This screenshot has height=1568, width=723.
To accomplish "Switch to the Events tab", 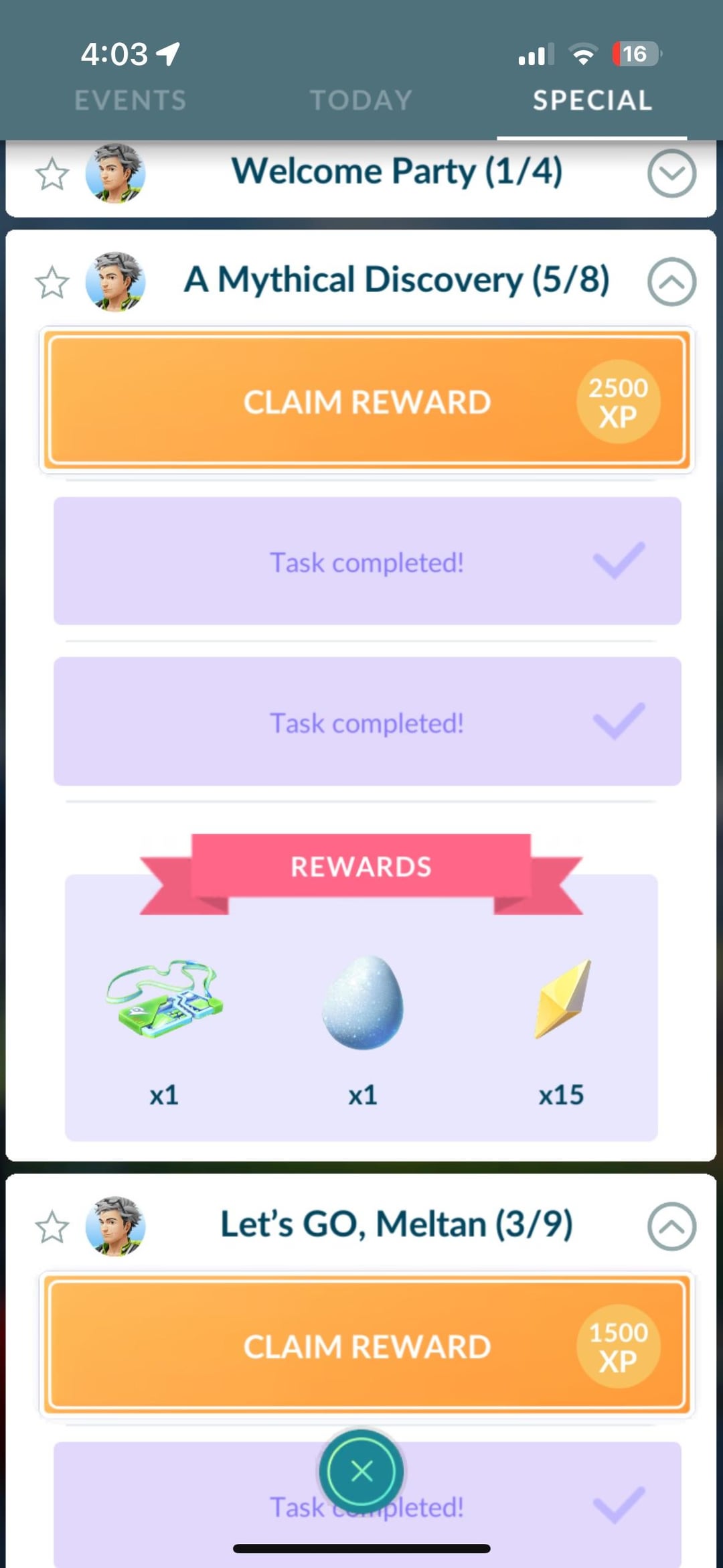I will (x=131, y=100).
